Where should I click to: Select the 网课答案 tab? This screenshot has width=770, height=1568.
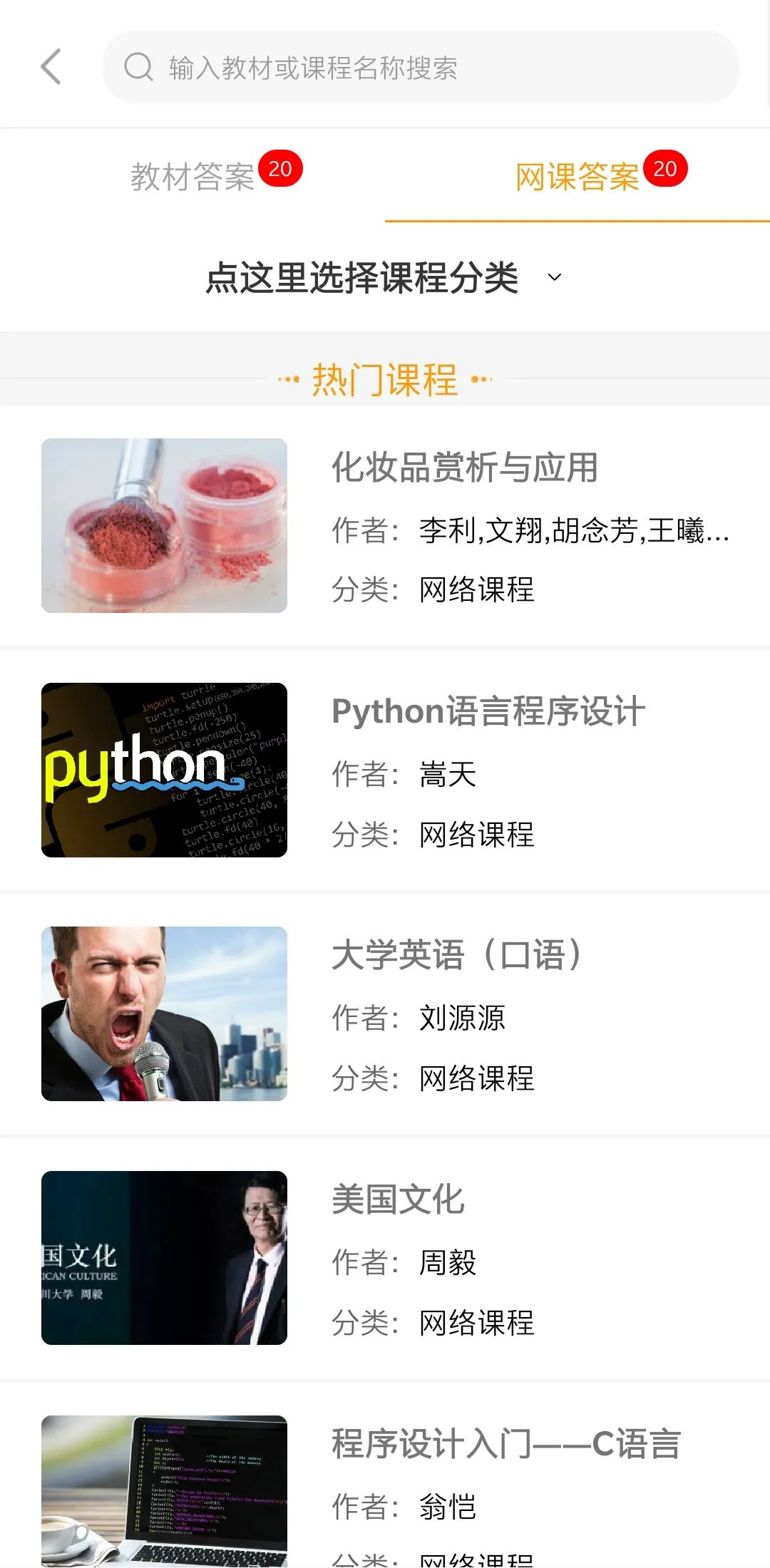coord(577,176)
